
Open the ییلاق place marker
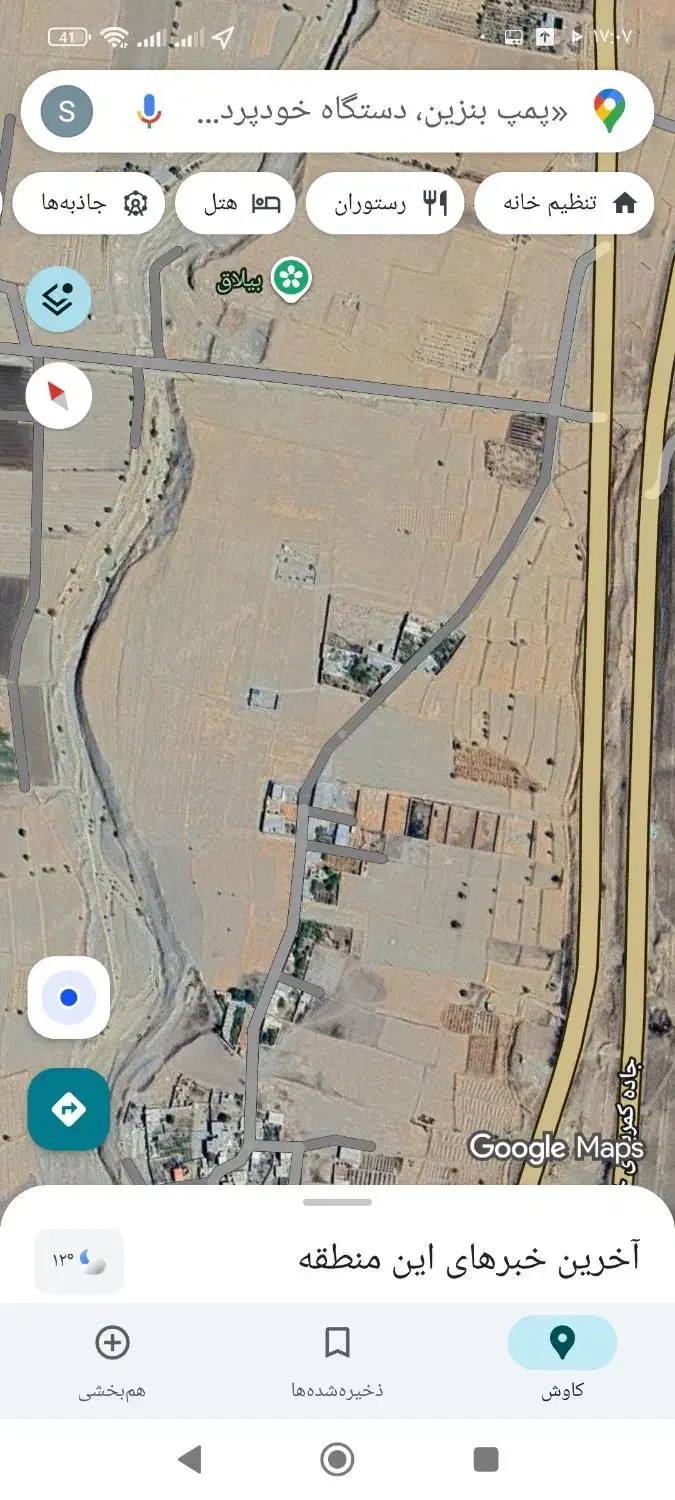291,279
